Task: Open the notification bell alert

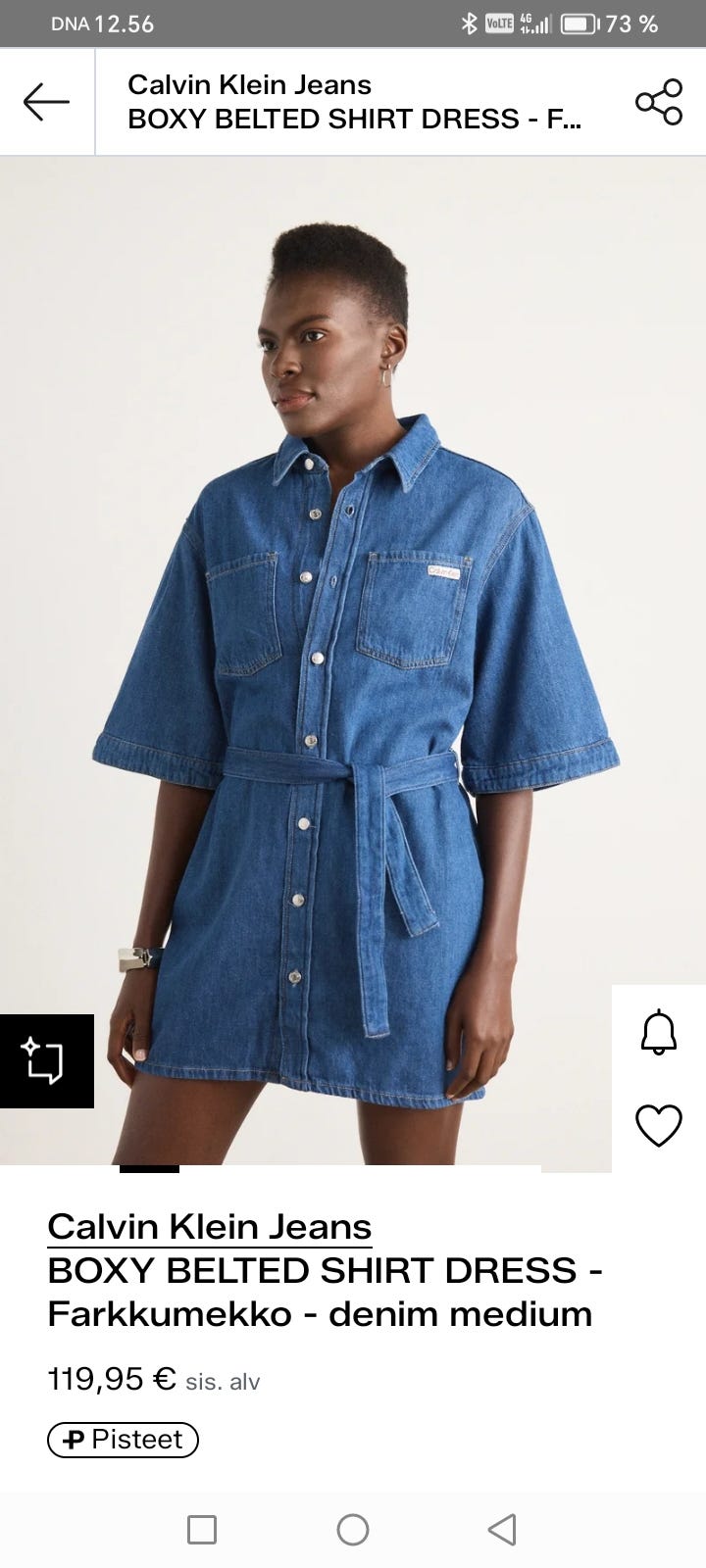Action: click(659, 1032)
